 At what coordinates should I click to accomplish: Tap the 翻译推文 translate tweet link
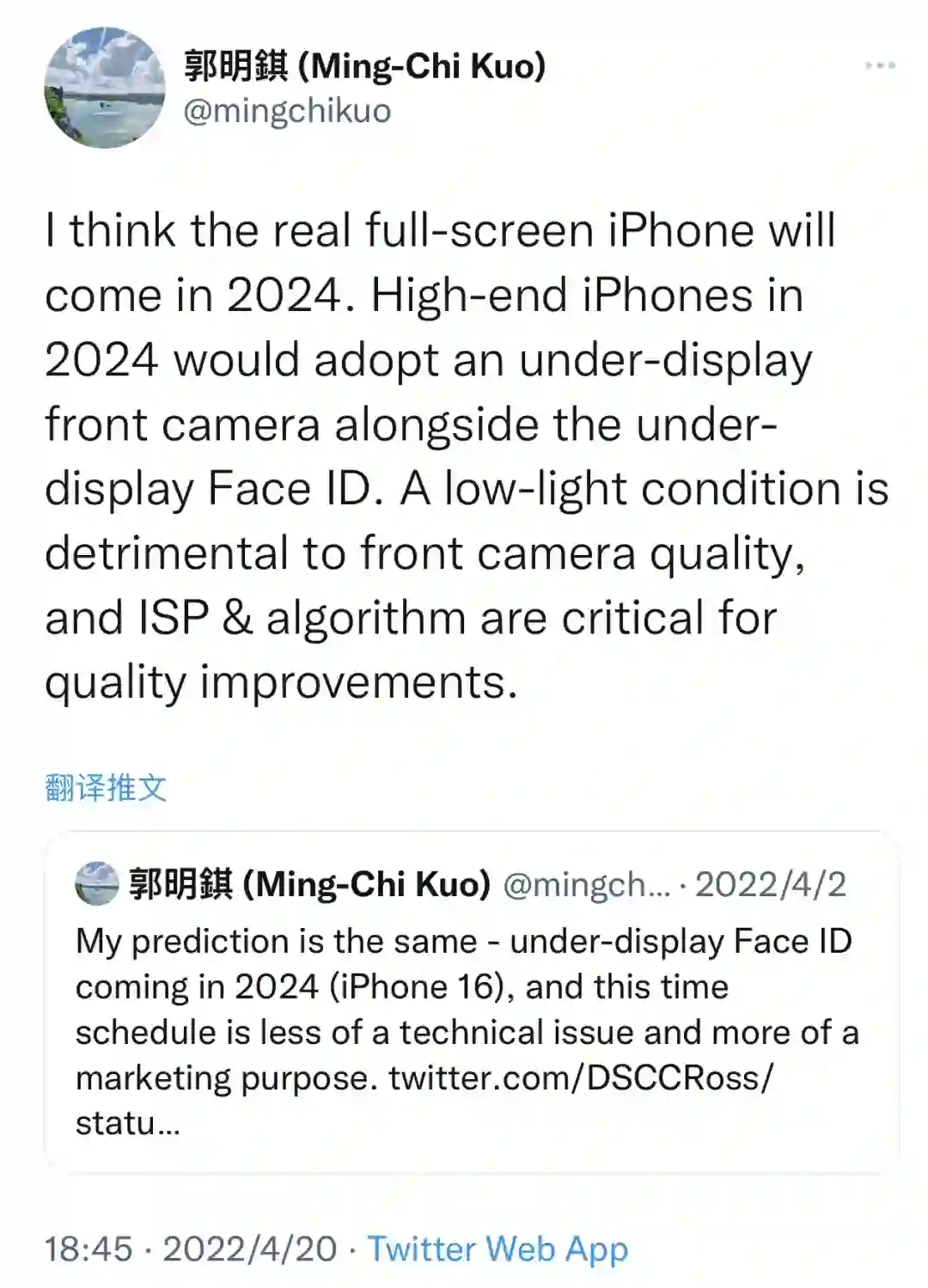[106, 787]
